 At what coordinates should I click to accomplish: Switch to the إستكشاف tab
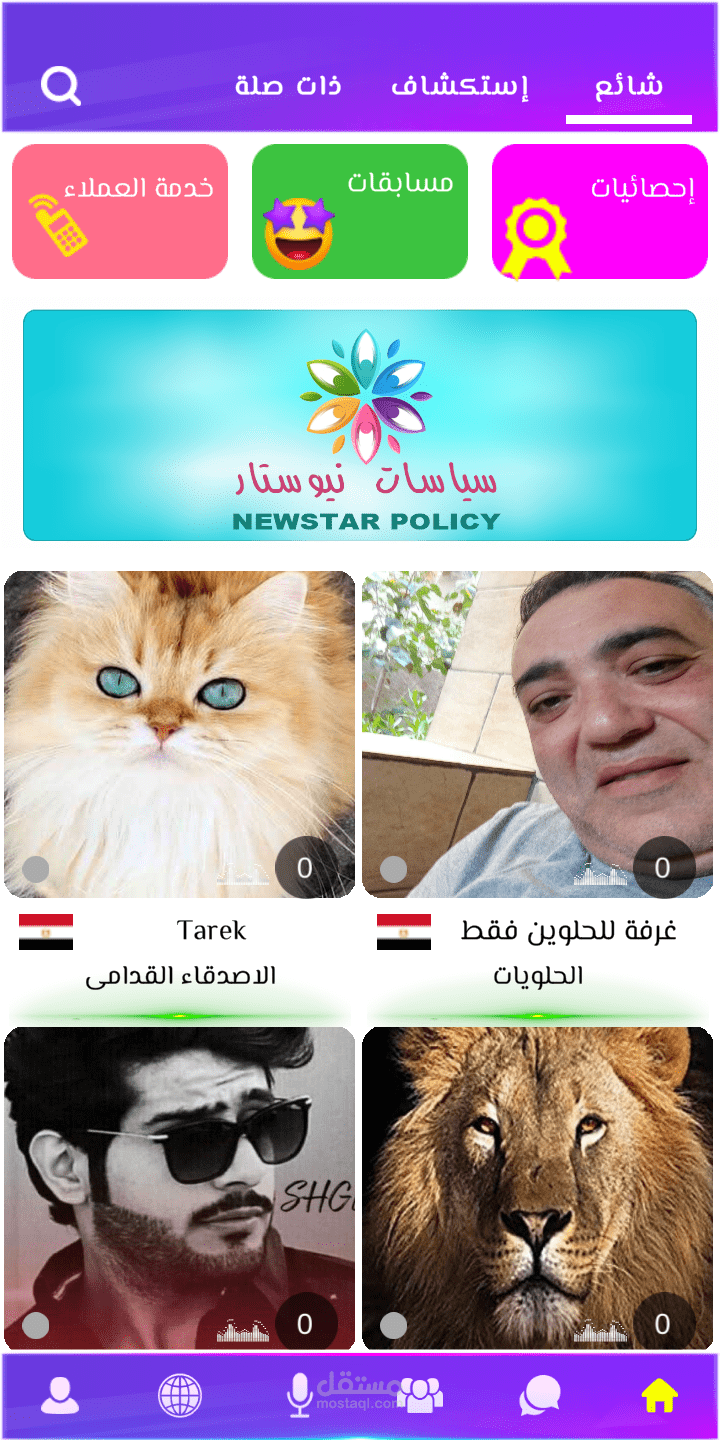tap(459, 86)
